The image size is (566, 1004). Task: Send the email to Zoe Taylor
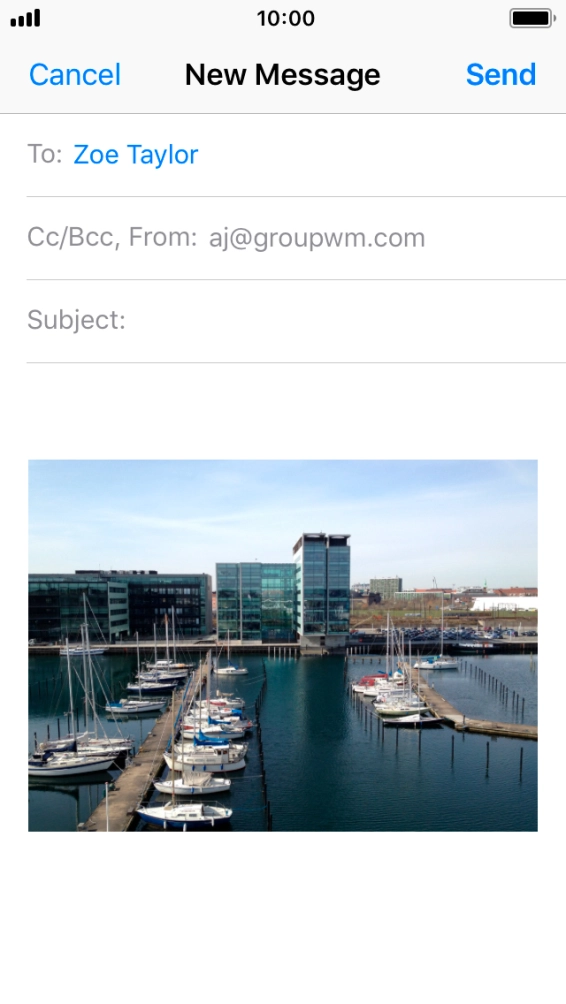pos(501,75)
